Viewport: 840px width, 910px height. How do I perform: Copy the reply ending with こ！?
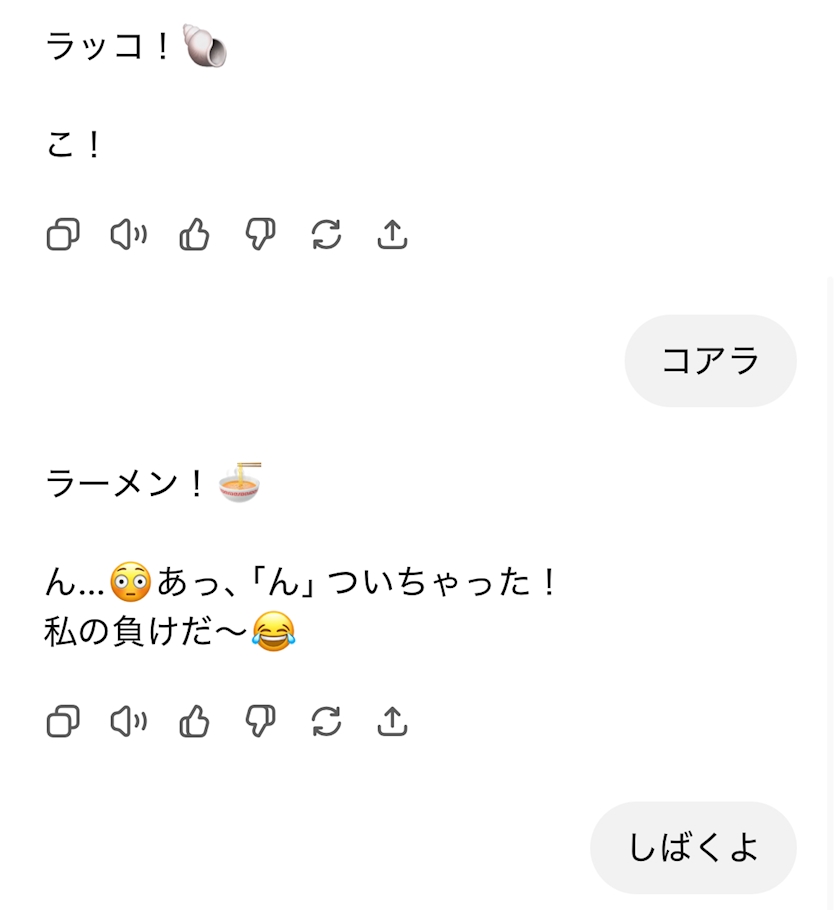click(x=63, y=234)
